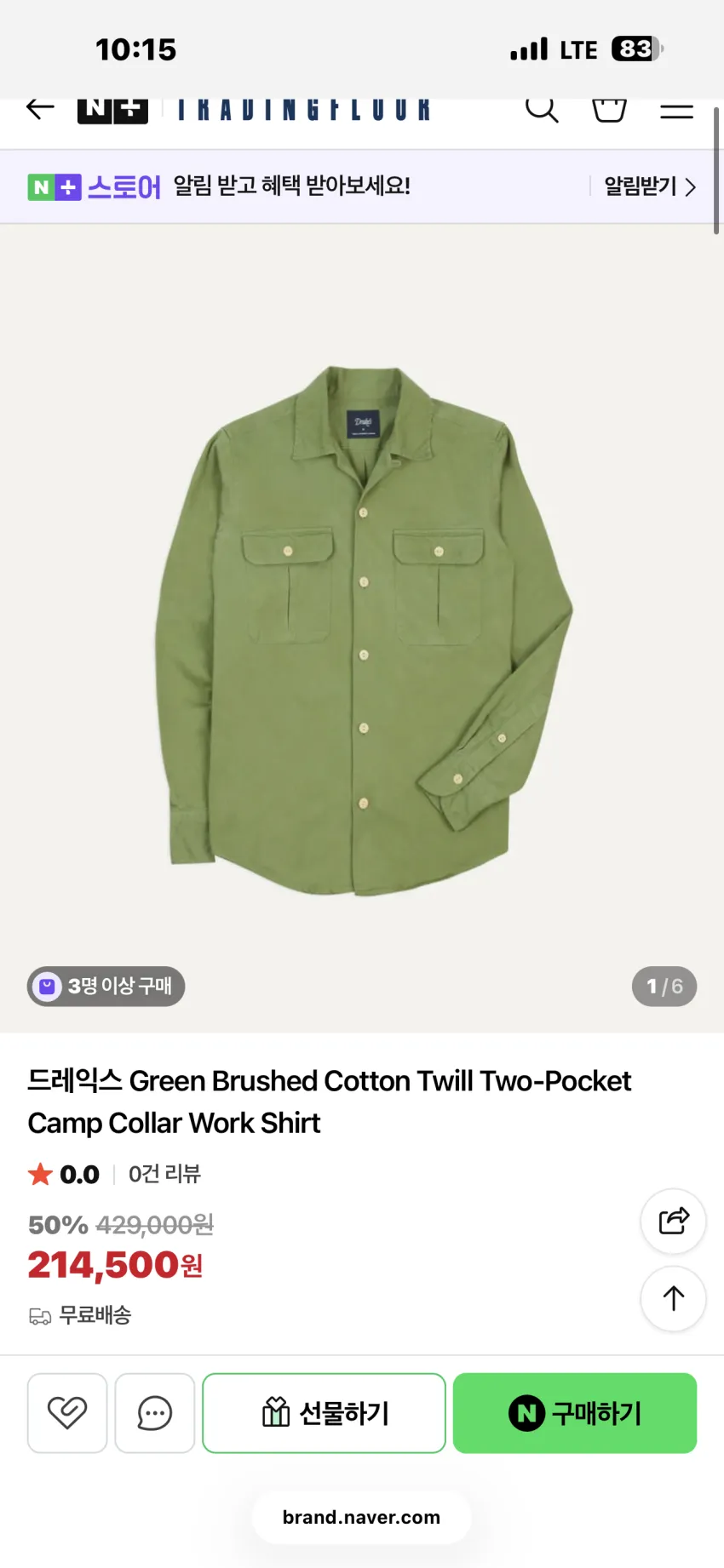The width and height of the screenshot is (724, 1568).
Task: Go back with the top-left arrow
Action: coord(40,109)
